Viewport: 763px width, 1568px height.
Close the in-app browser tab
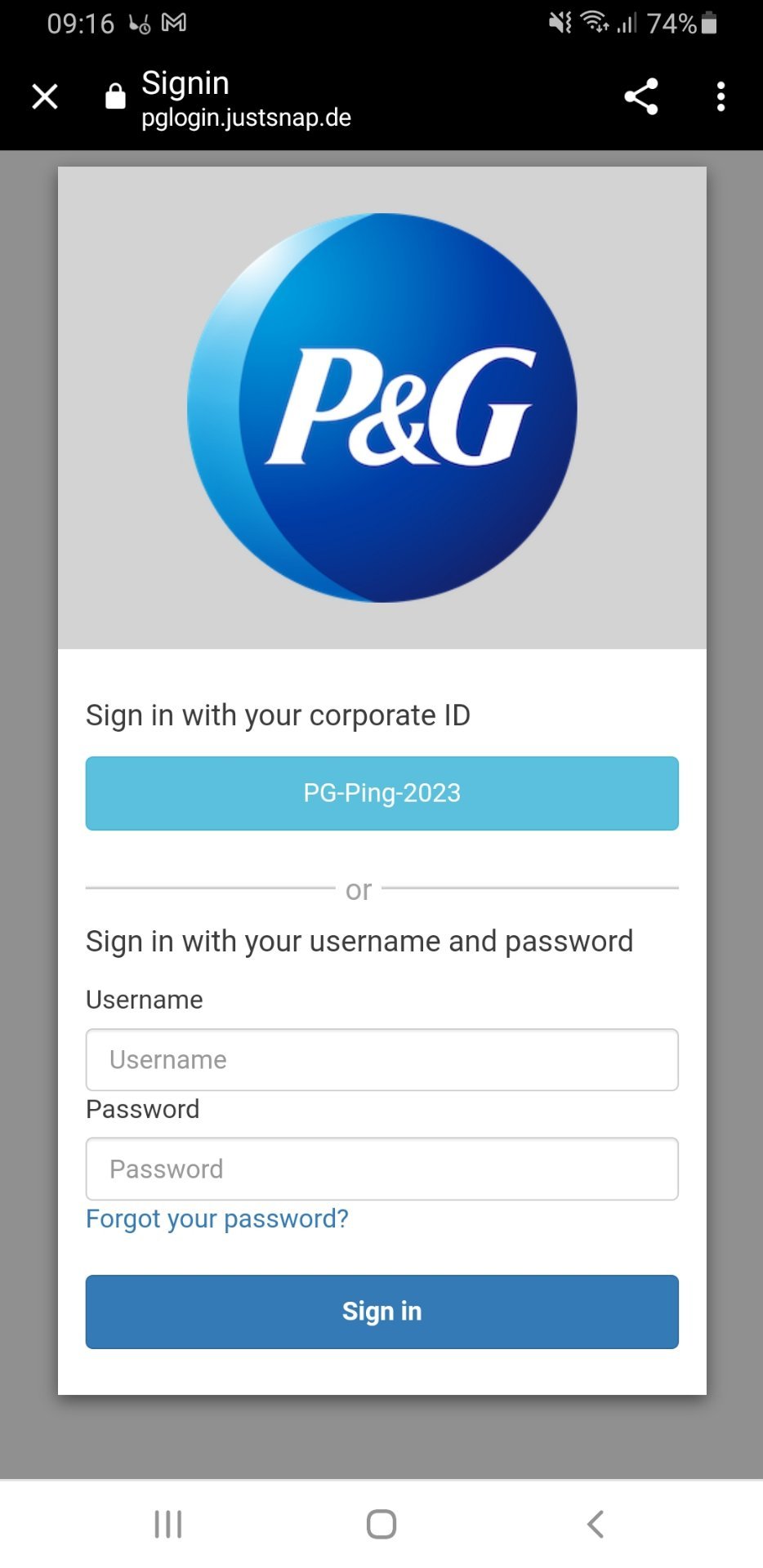click(x=45, y=96)
